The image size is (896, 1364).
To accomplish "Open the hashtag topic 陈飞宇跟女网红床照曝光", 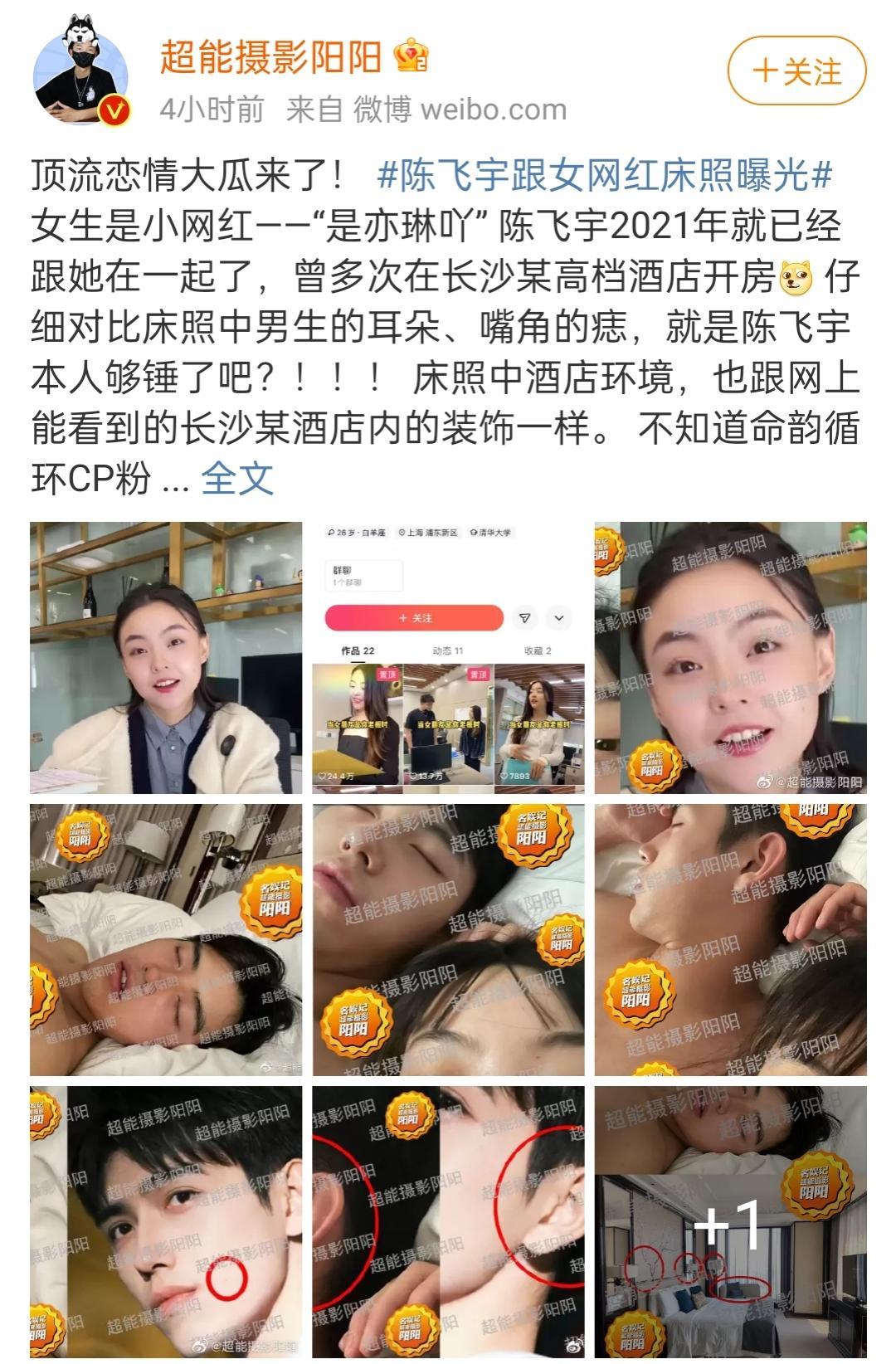I will (x=604, y=175).
